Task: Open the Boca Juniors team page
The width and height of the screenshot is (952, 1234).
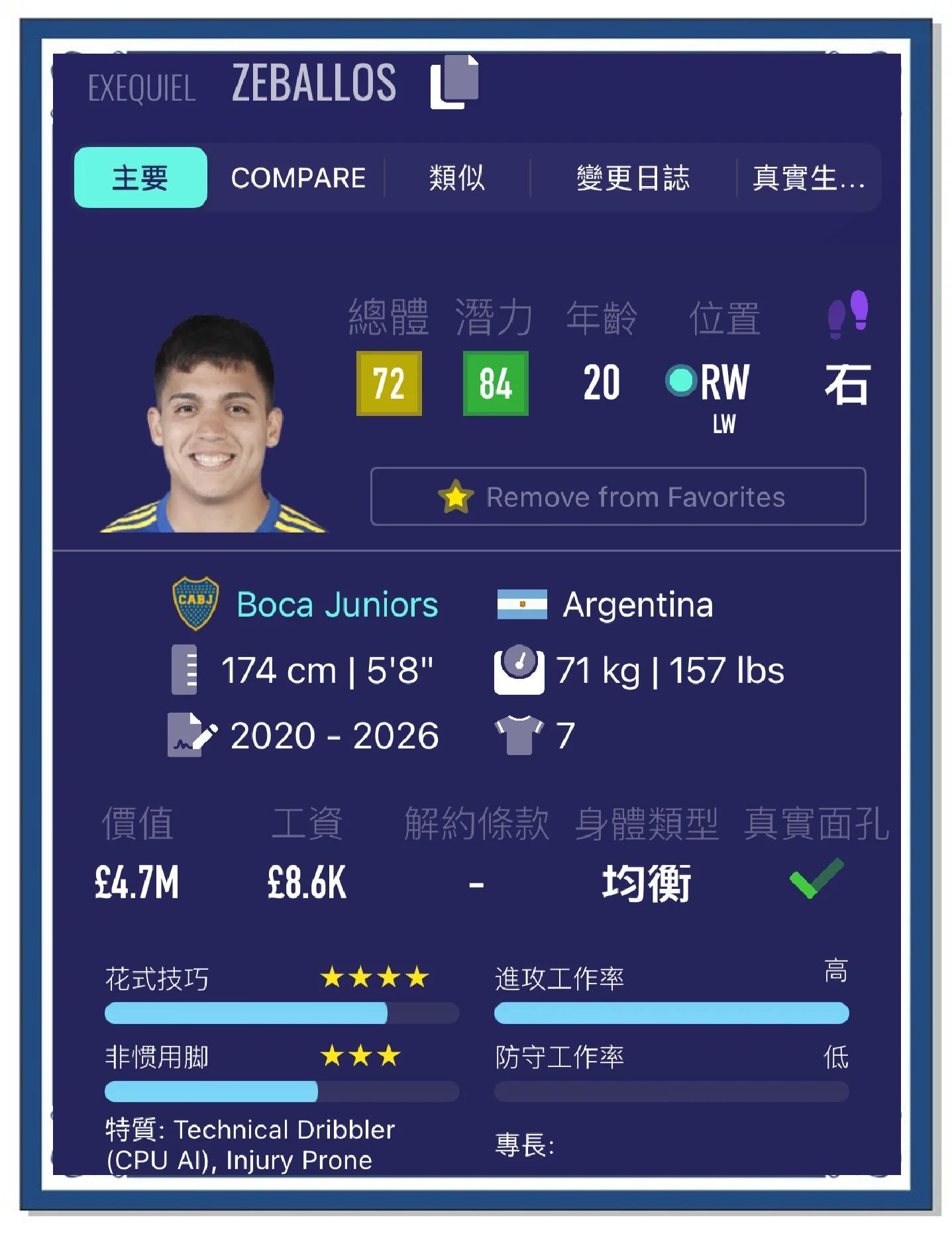Action: (x=337, y=604)
